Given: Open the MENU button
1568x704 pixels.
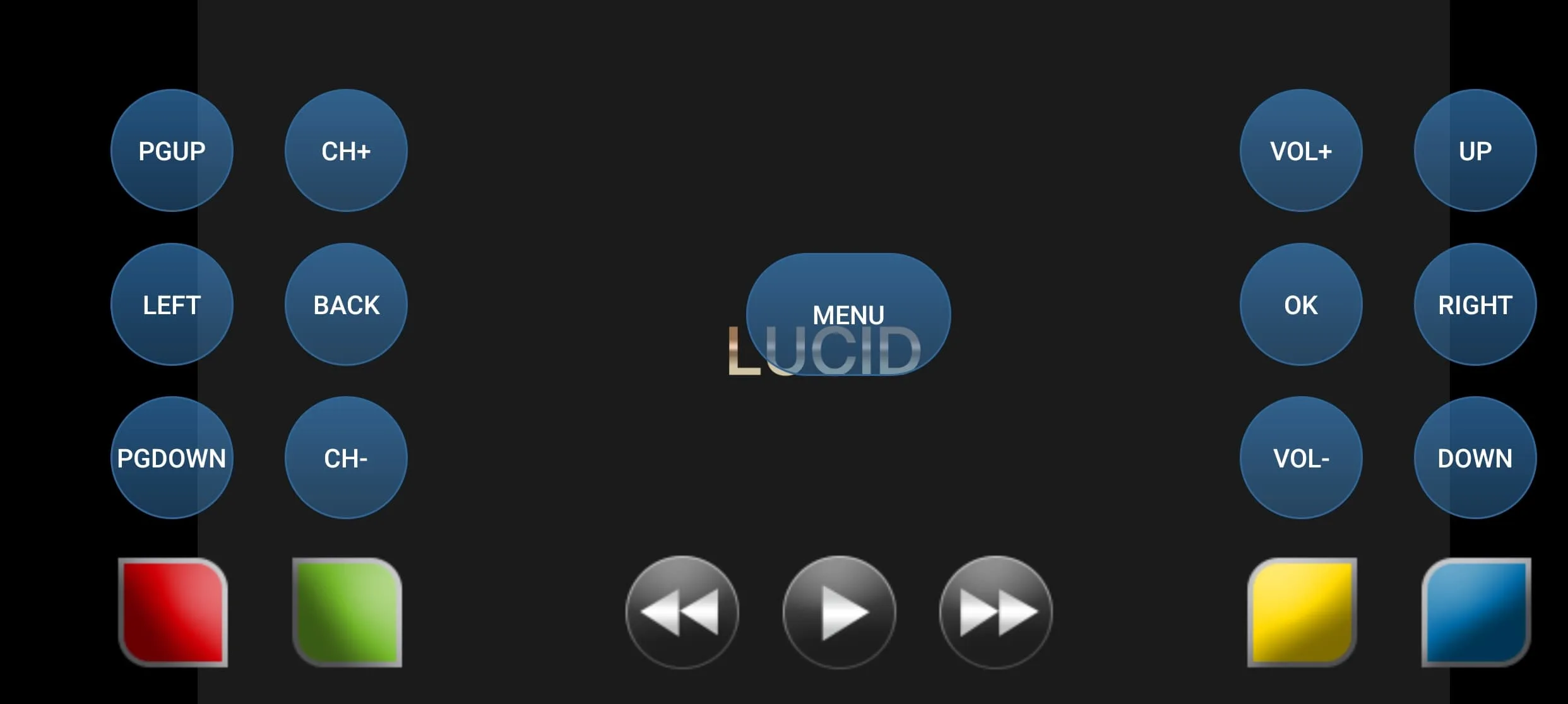Looking at the screenshot, I should [x=848, y=314].
